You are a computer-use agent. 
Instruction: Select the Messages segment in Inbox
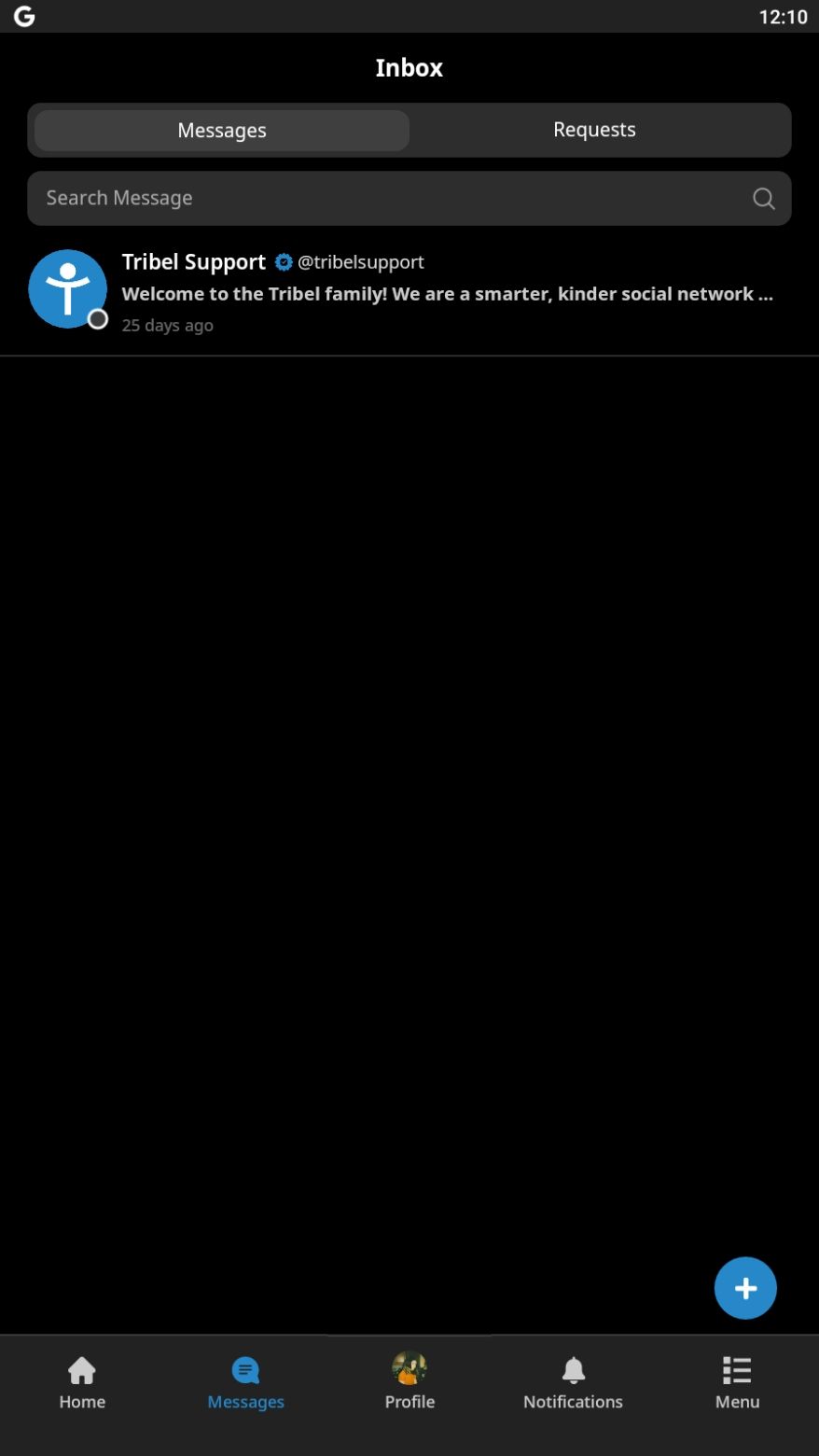[x=222, y=131]
